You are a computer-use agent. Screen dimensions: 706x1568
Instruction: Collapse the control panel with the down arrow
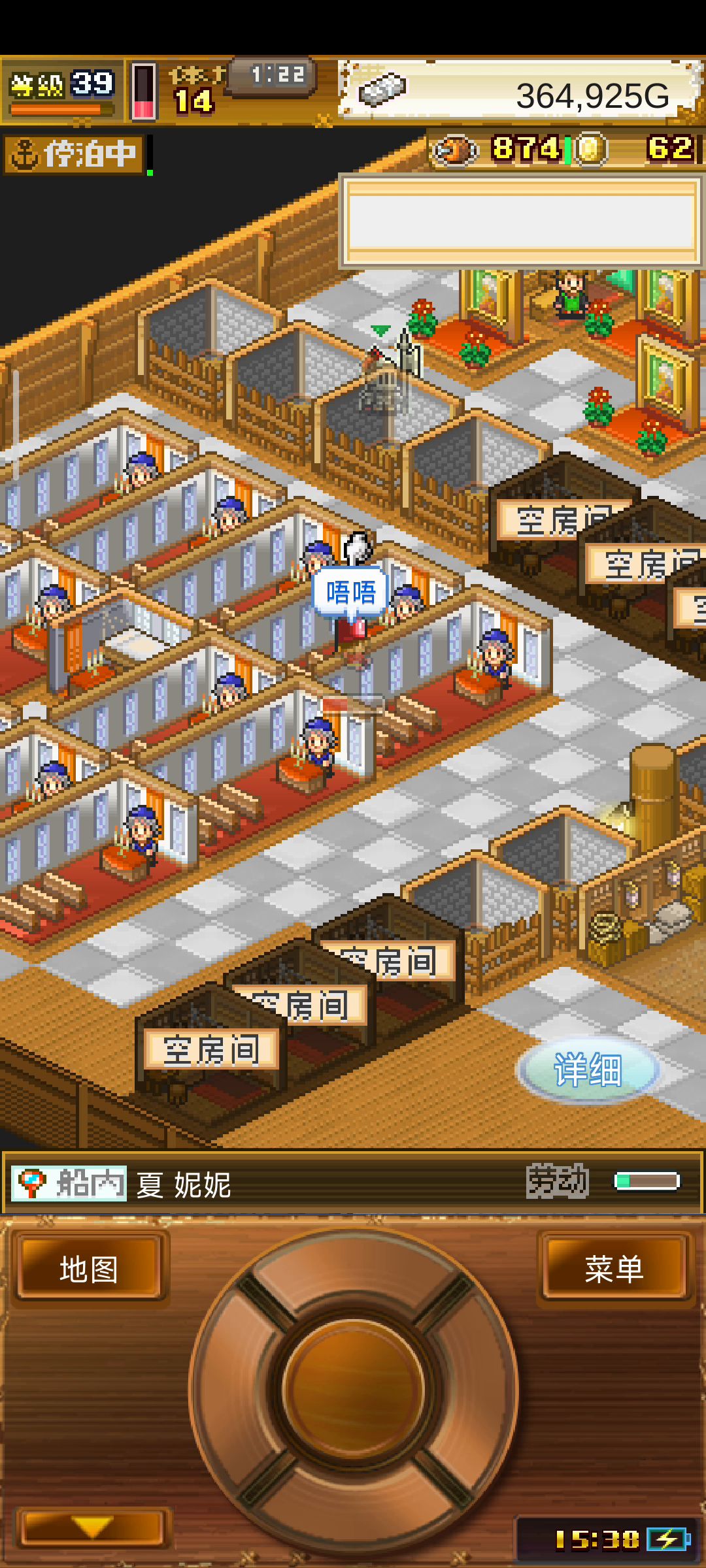pos(92,1527)
